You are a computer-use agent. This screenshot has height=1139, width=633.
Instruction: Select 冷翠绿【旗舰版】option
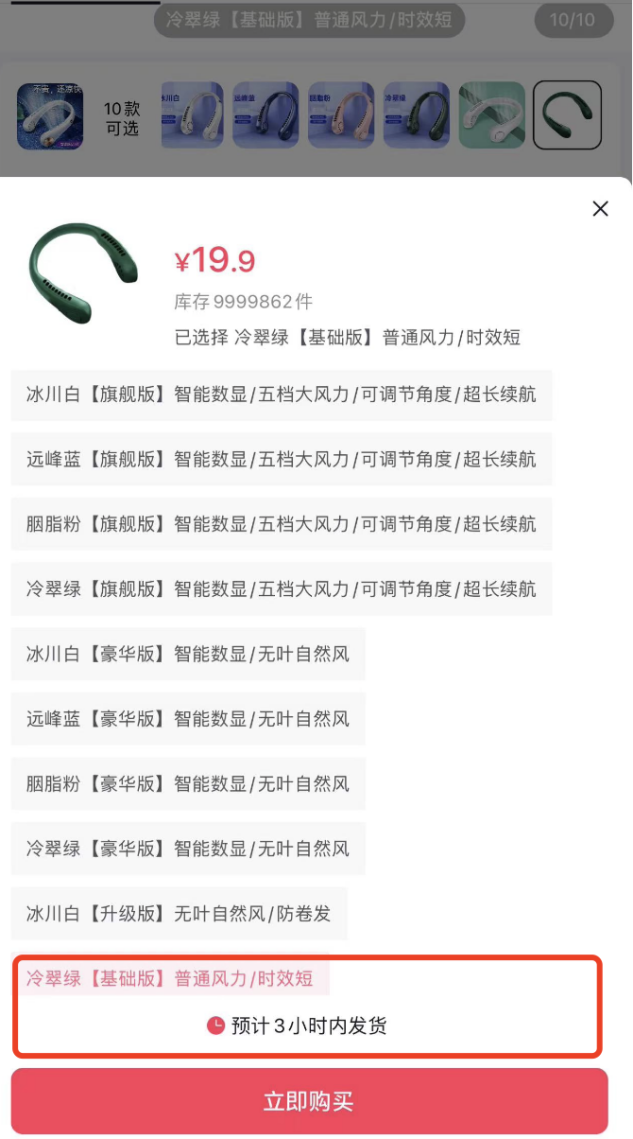click(x=281, y=589)
